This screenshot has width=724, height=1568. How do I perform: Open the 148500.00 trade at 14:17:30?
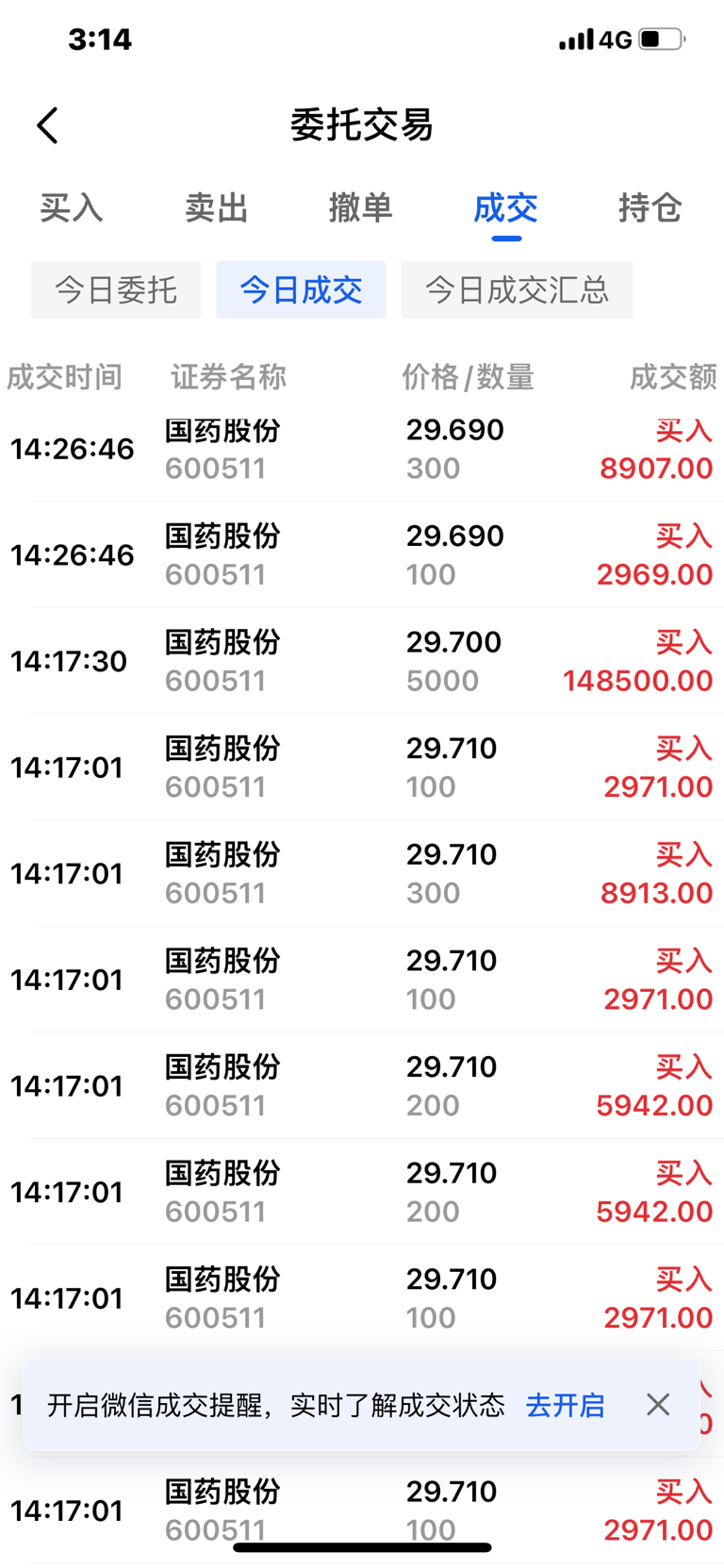point(362,661)
